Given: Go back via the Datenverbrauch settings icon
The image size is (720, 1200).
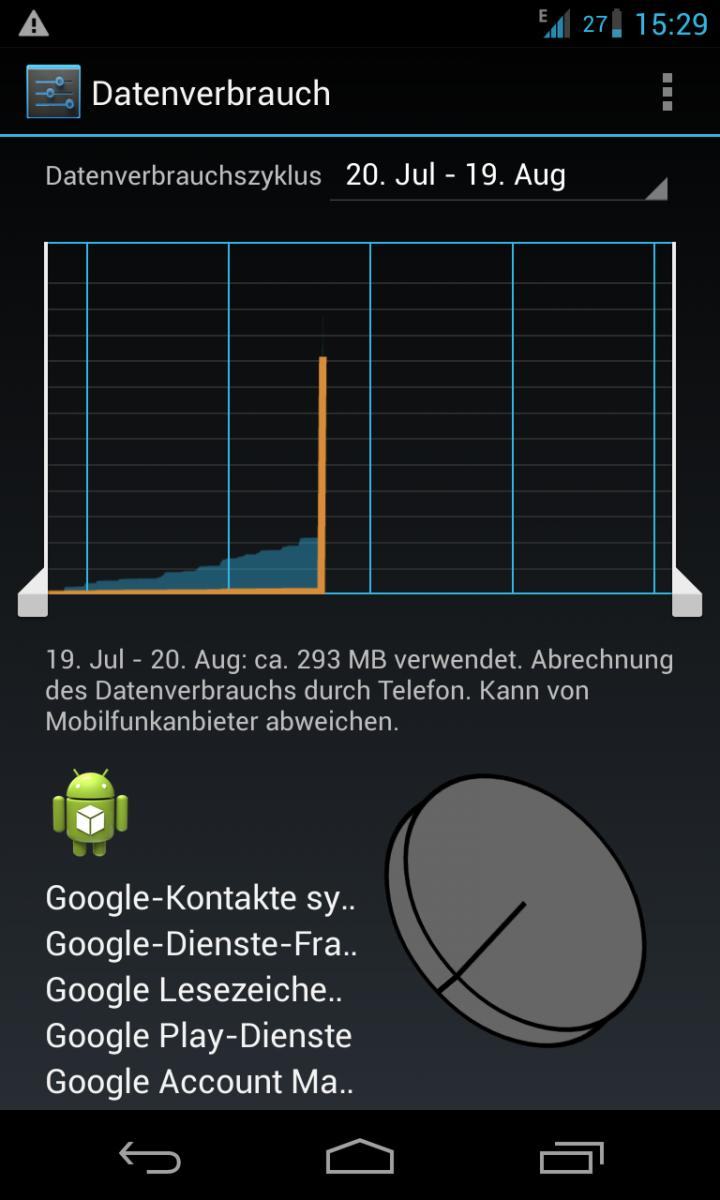Looking at the screenshot, I should click(x=53, y=92).
